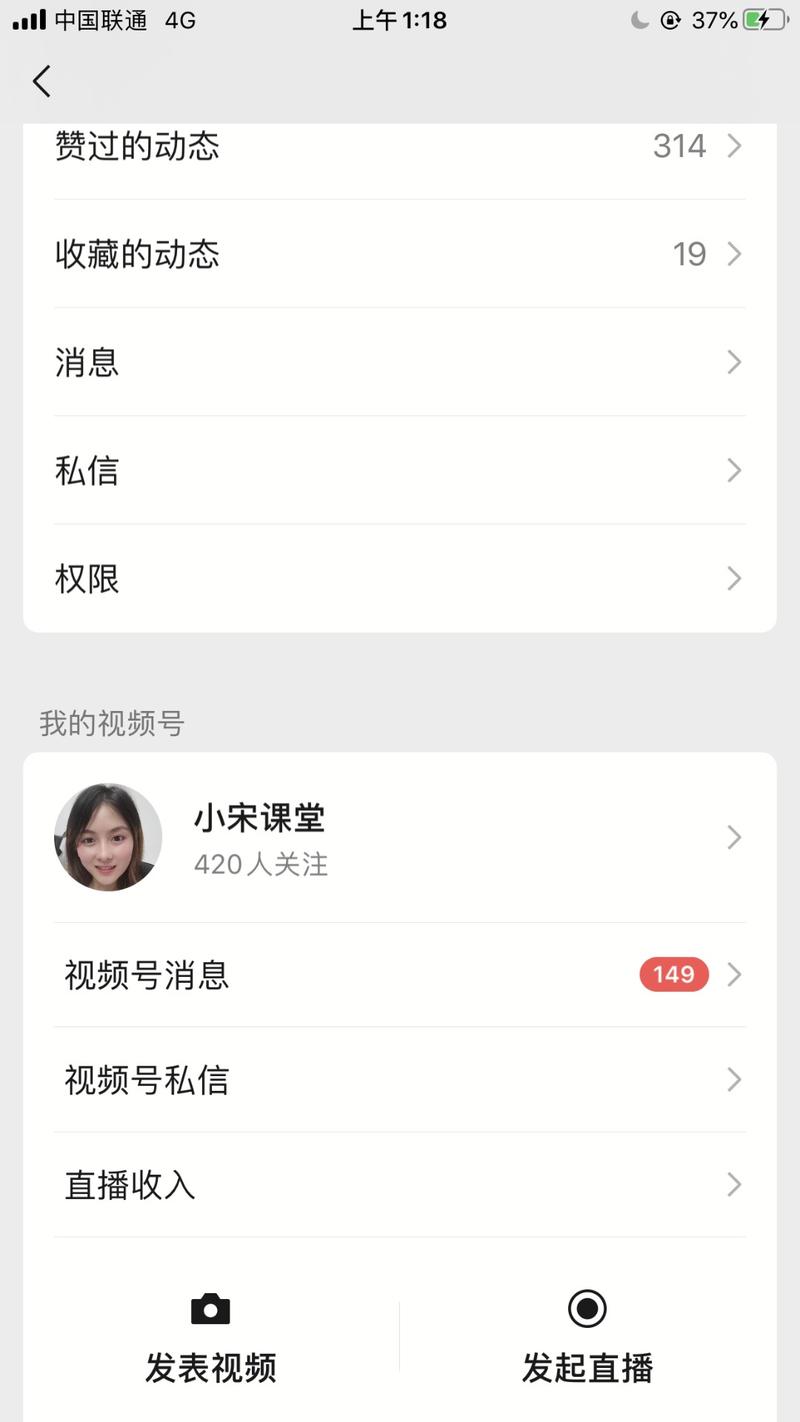Tap the 420人关注 follower count

[261, 865]
